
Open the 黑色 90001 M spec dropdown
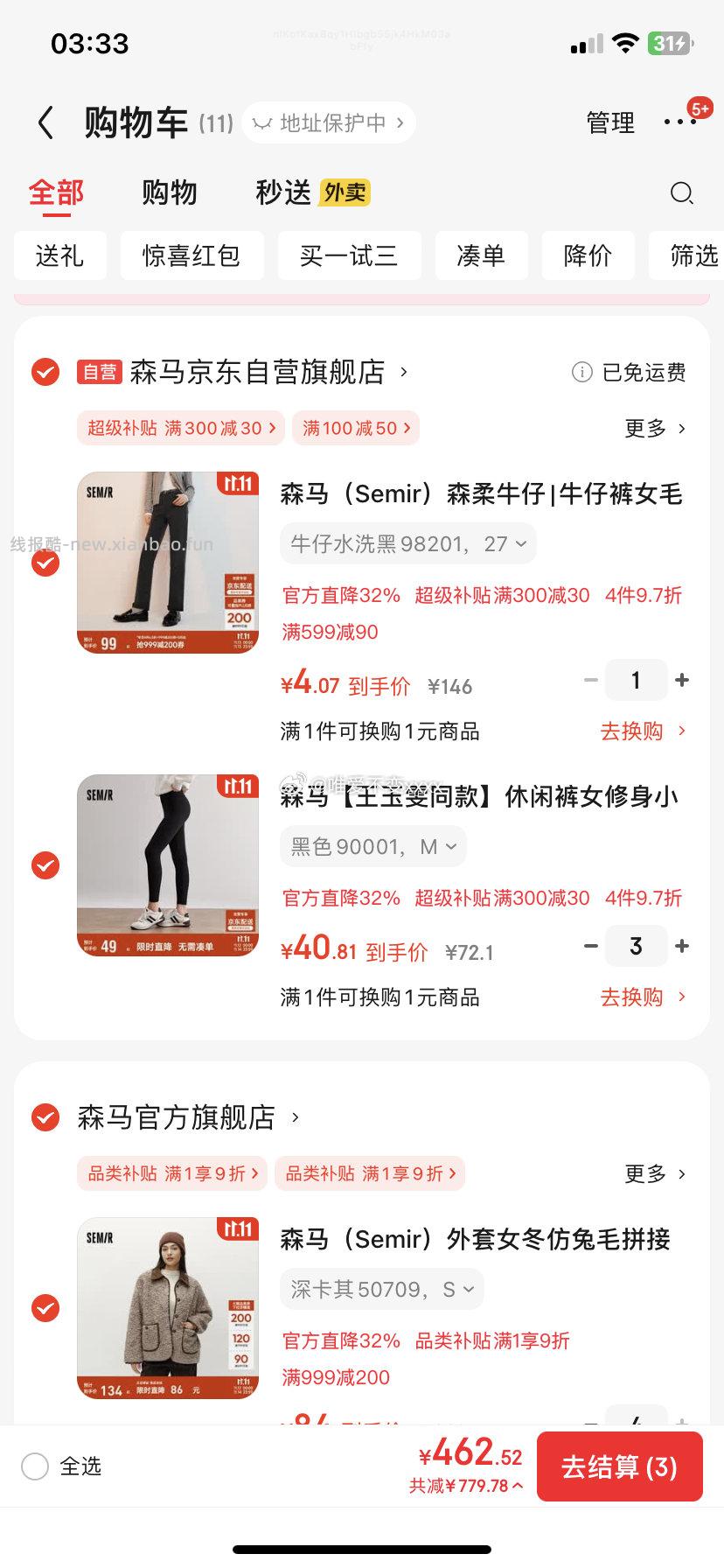point(372,846)
